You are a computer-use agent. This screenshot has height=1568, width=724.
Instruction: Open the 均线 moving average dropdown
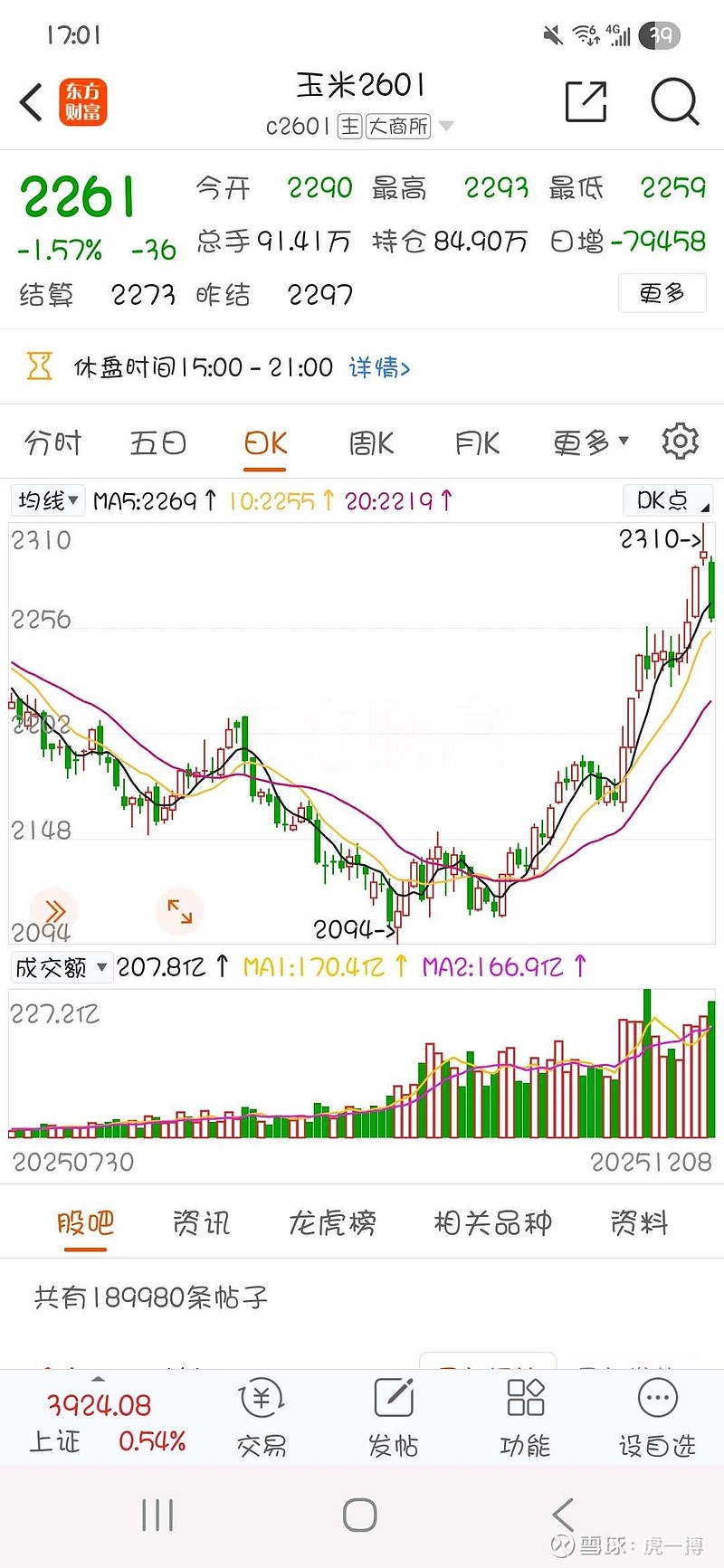(x=47, y=499)
